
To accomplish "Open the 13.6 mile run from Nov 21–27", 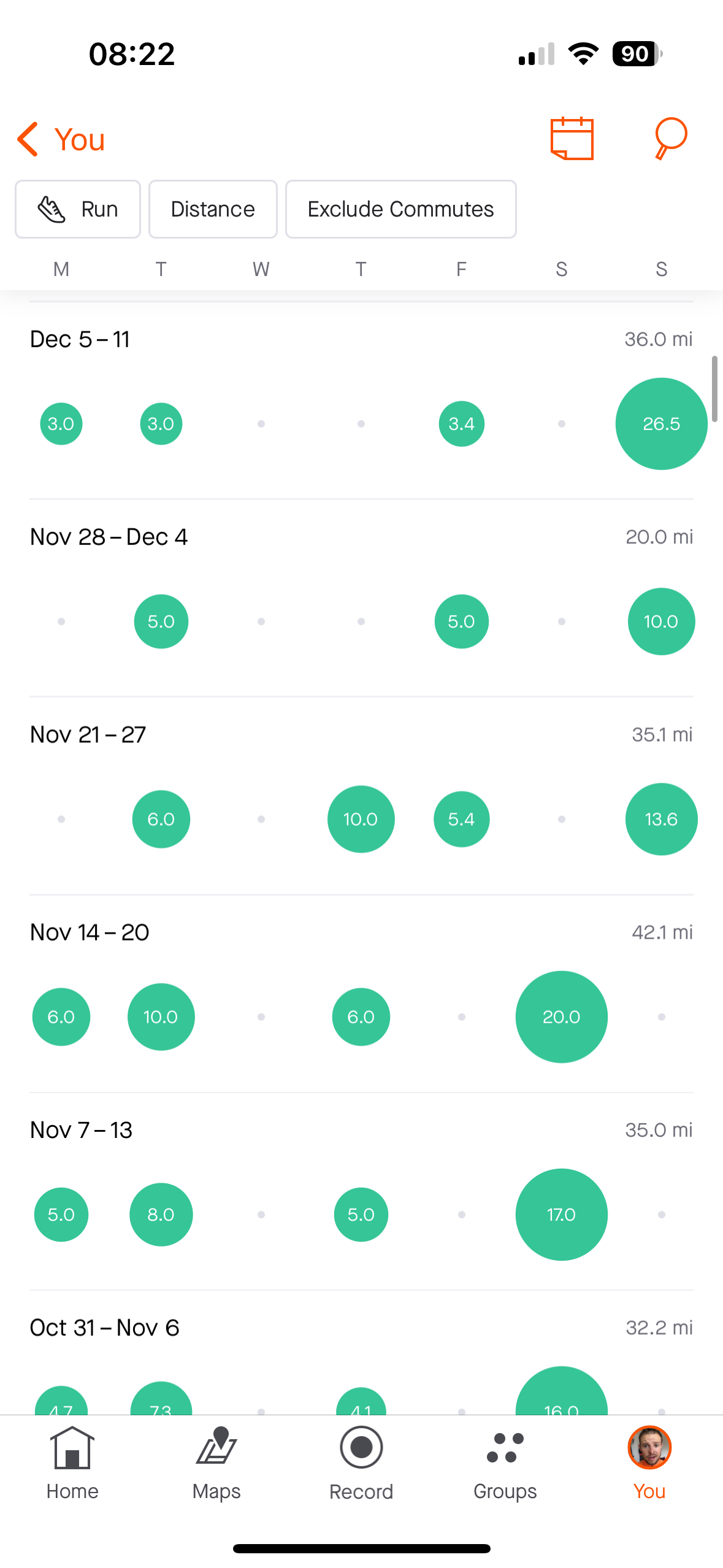I will (661, 819).
